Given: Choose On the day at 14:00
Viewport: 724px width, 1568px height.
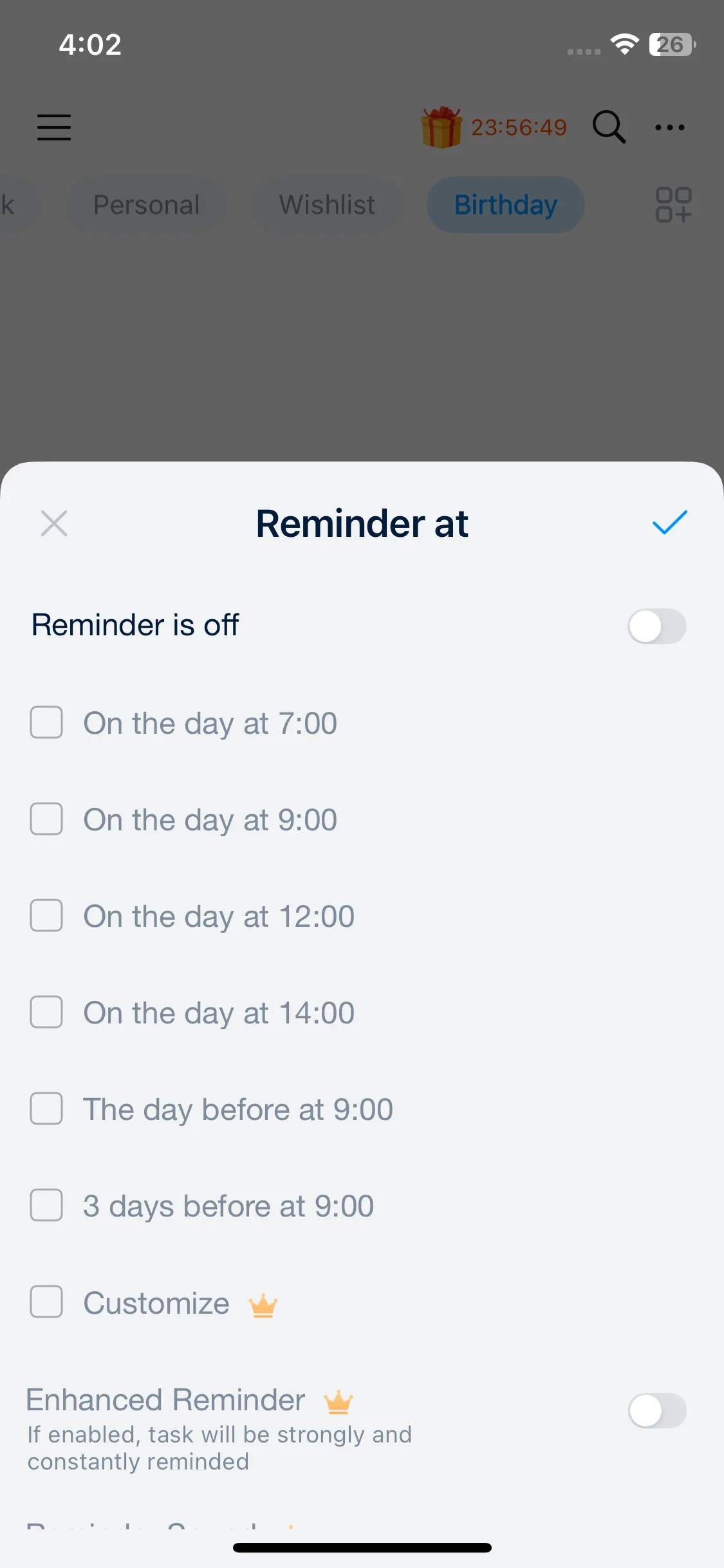Looking at the screenshot, I should 46,1012.
